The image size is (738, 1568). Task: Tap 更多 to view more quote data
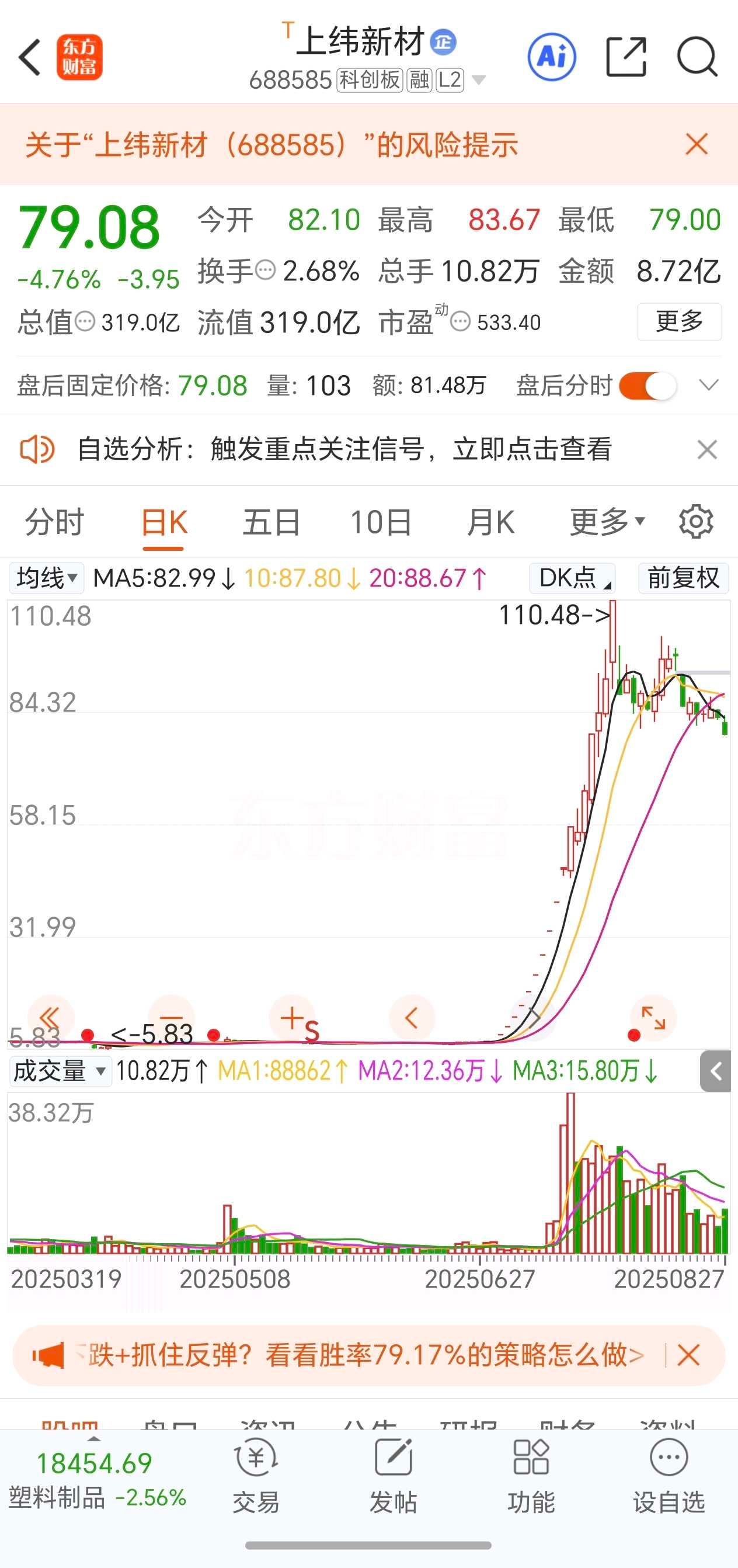click(x=679, y=321)
